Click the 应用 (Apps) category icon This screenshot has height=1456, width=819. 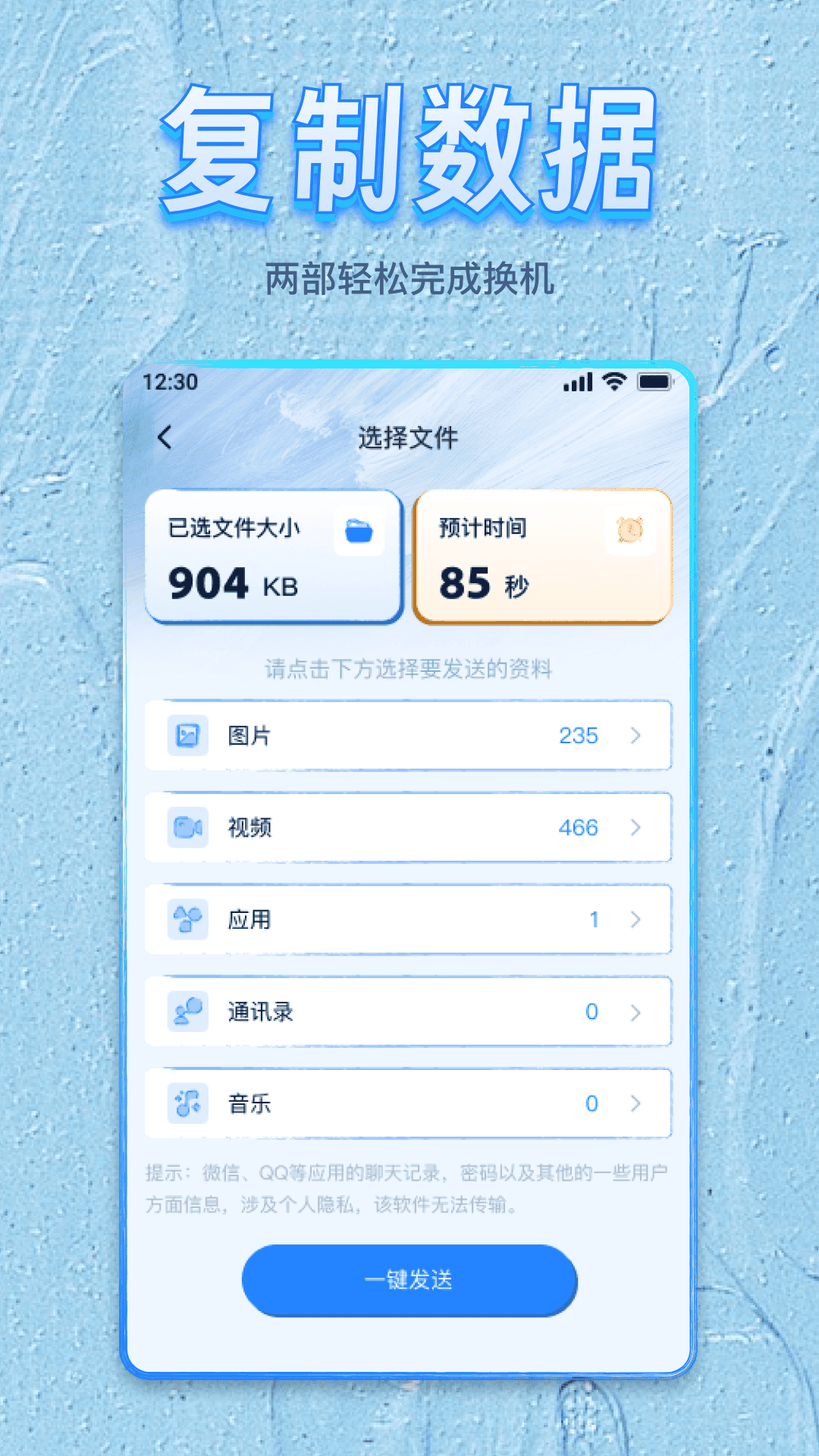pos(186,920)
